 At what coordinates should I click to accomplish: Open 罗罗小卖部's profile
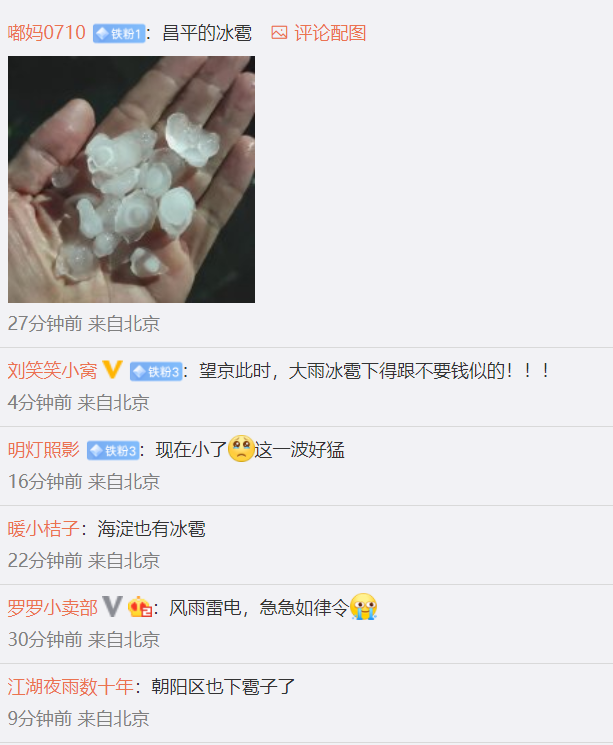pos(52,608)
